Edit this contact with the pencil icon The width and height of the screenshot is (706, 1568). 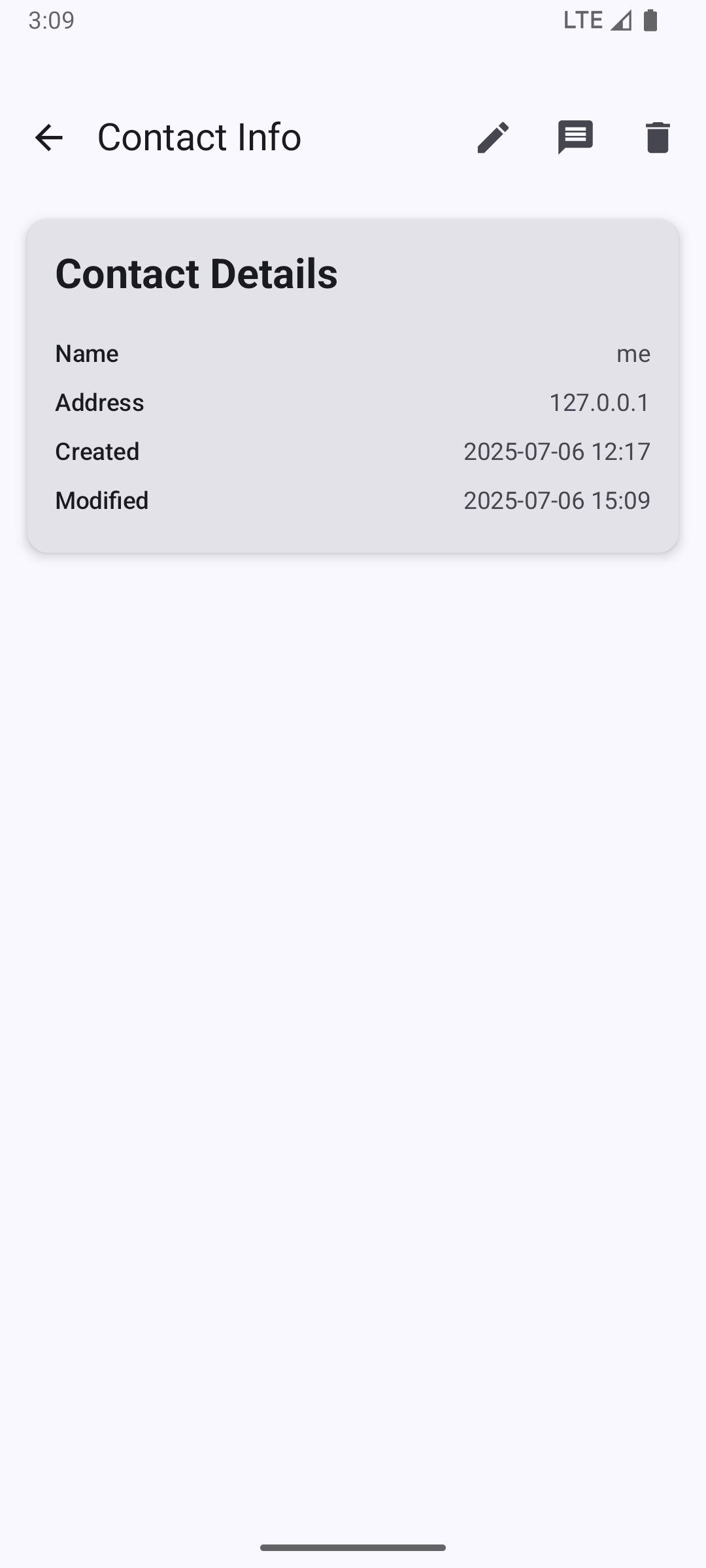coord(493,138)
